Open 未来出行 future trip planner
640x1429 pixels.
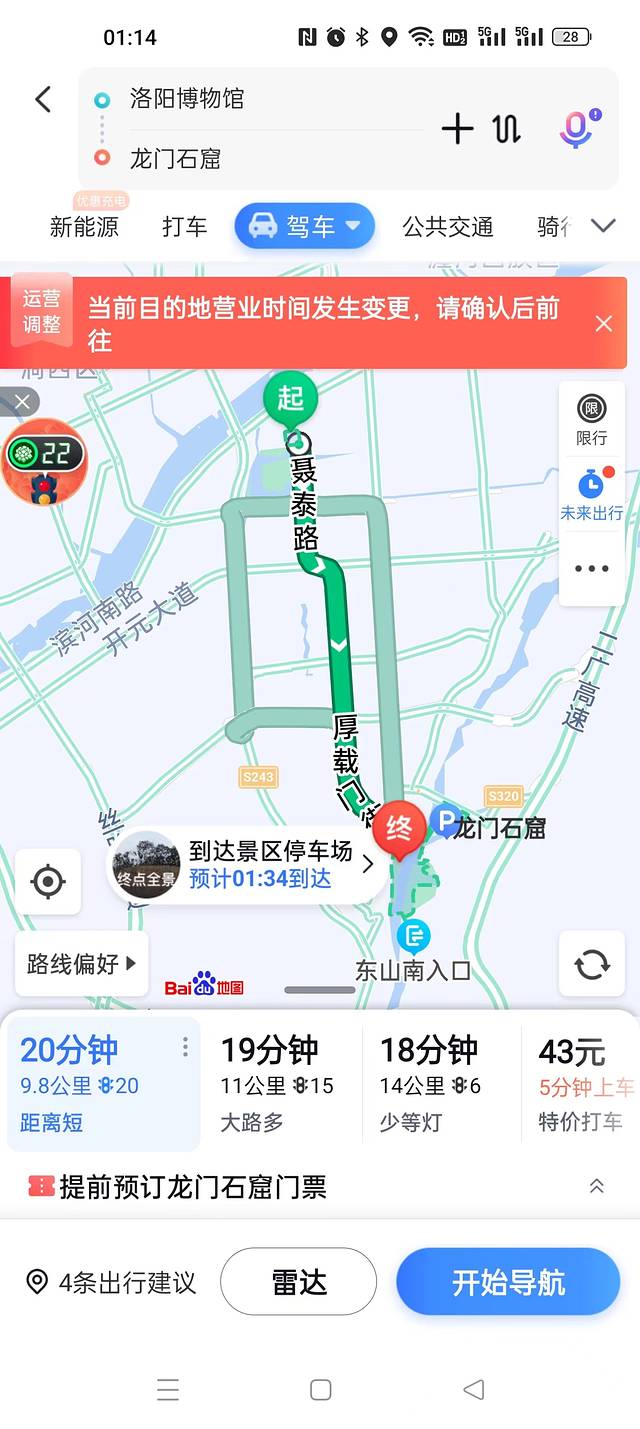point(591,495)
